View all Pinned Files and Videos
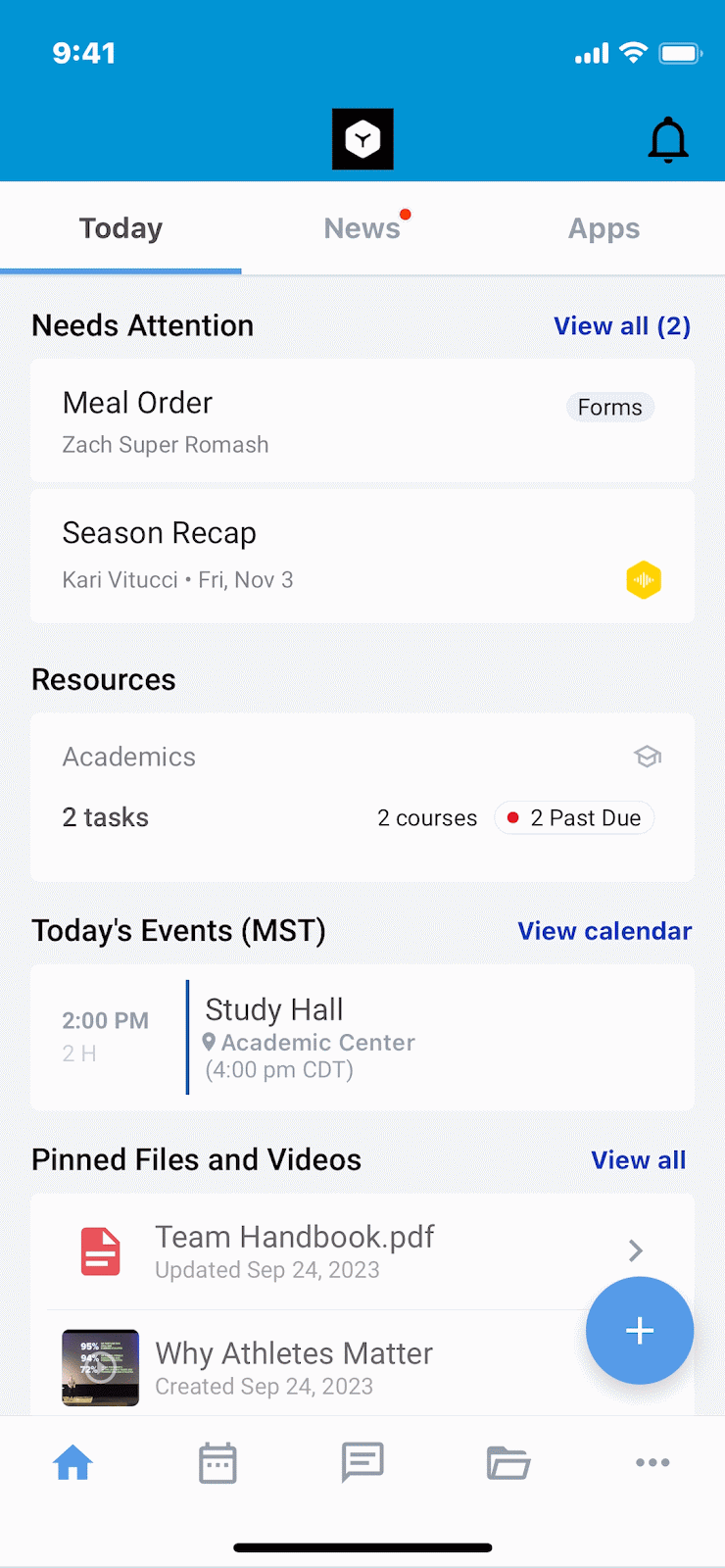725x1568 pixels. click(x=638, y=1159)
